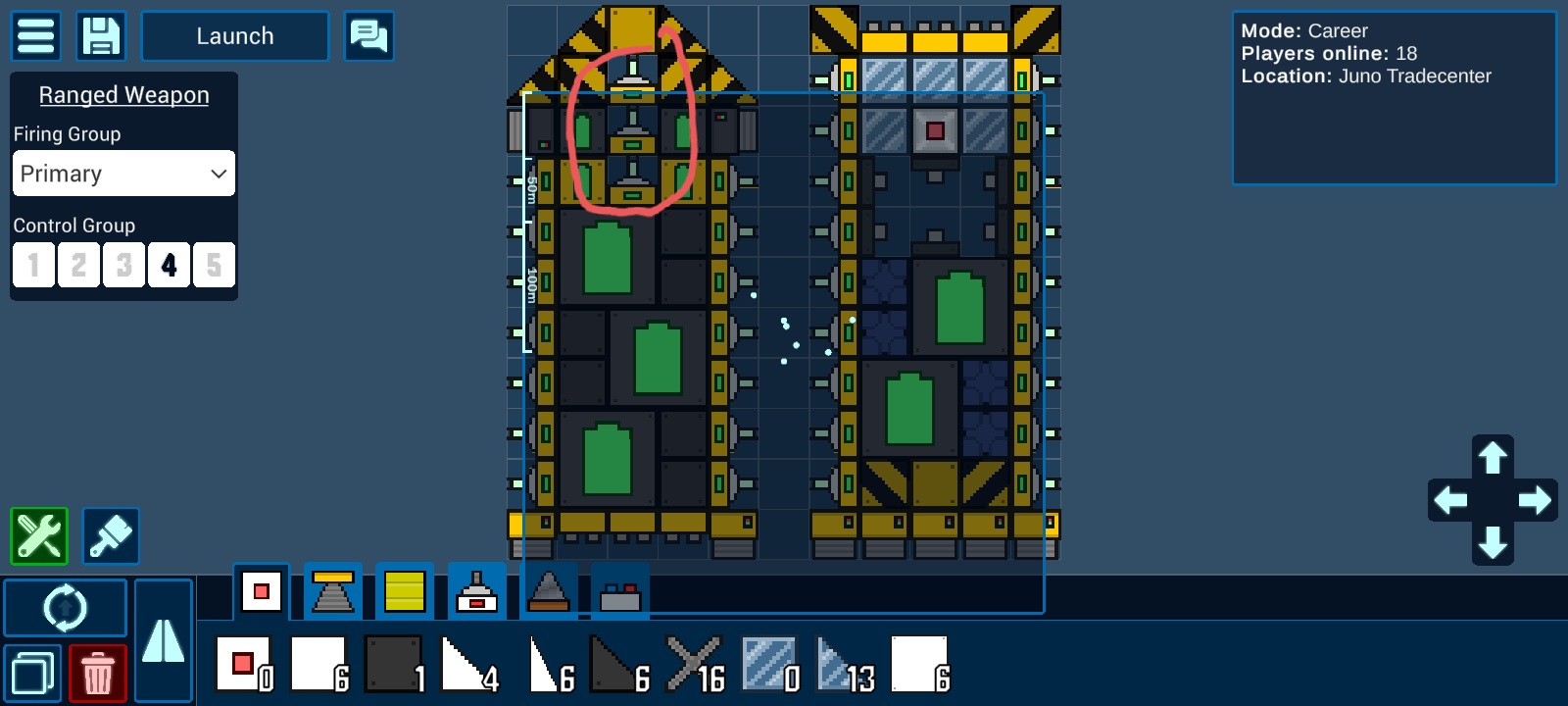Move the view up with the arrow

1493,458
